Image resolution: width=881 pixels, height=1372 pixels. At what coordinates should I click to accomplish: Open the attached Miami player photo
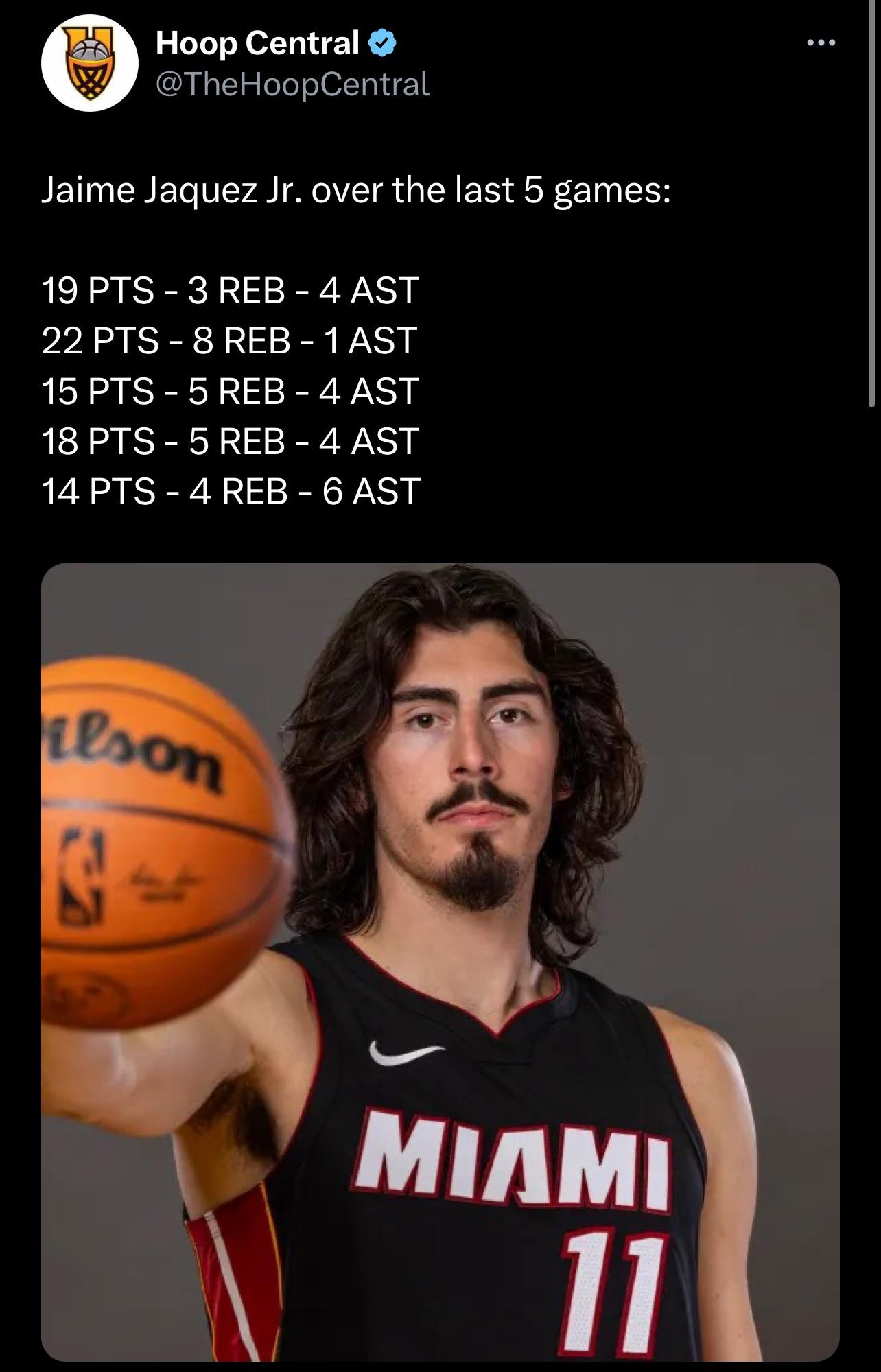(x=441, y=960)
